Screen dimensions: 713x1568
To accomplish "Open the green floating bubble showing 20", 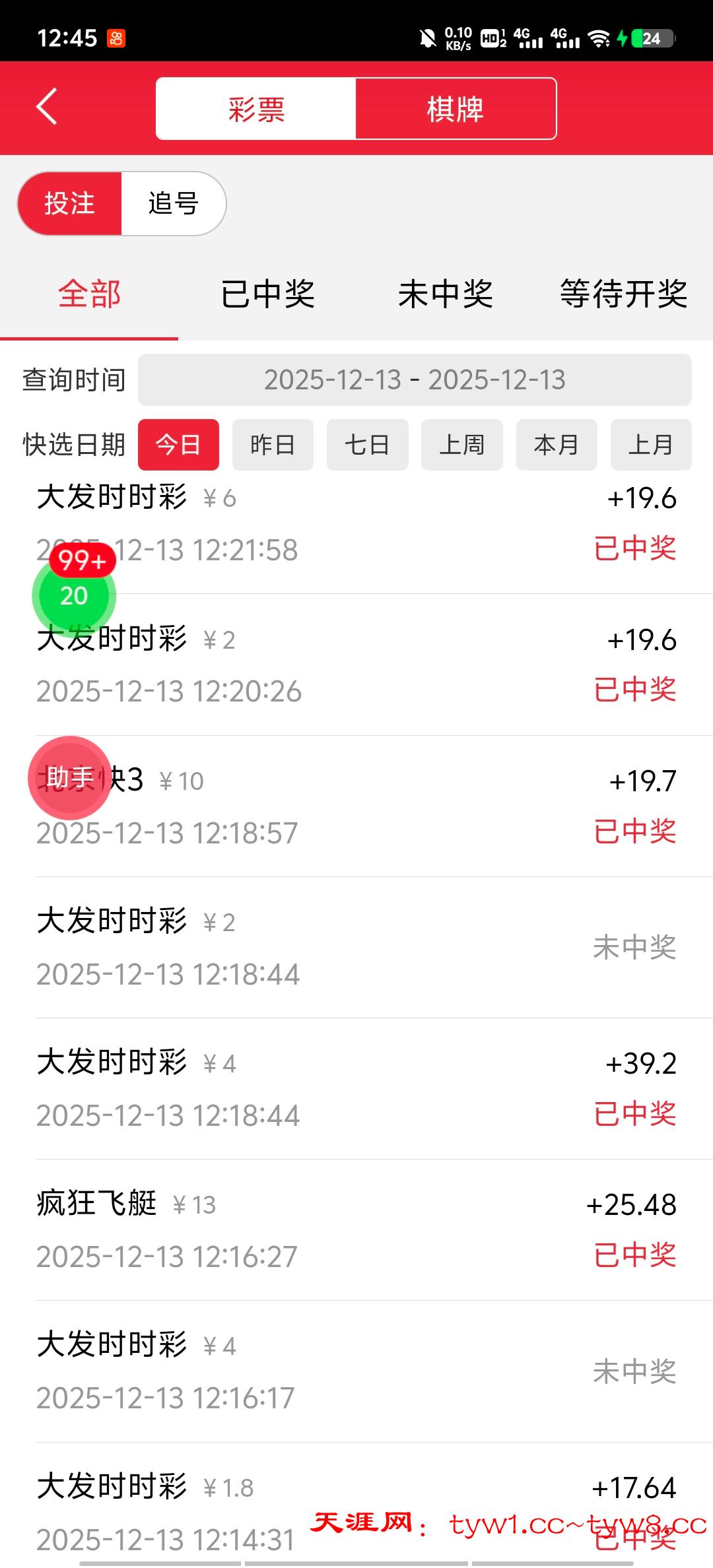I will pos(74,596).
